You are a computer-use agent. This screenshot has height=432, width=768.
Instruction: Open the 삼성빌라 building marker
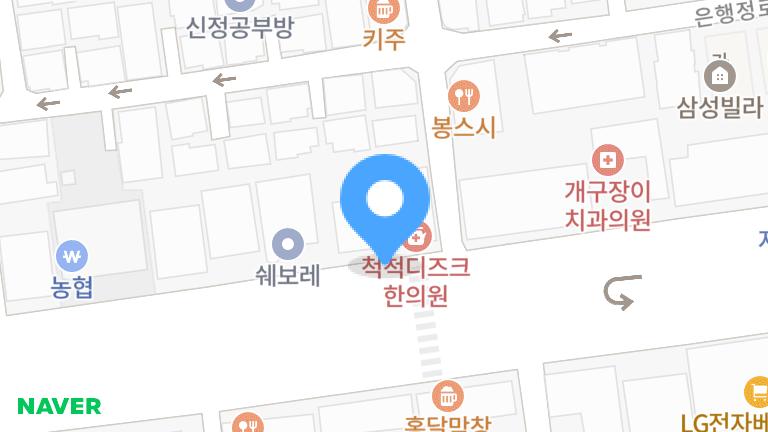click(719, 75)
